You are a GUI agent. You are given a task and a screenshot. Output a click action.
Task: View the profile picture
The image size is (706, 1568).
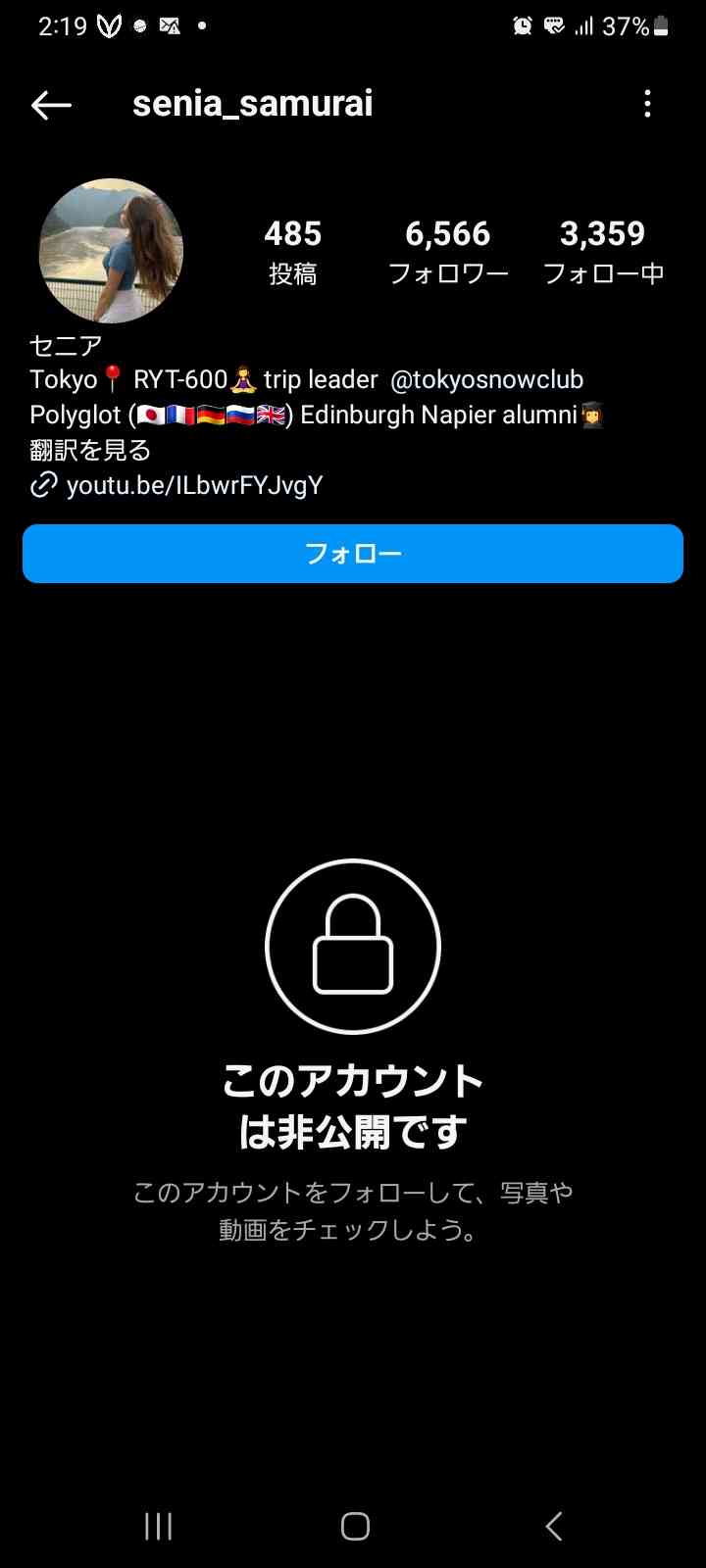click(111, 251)
